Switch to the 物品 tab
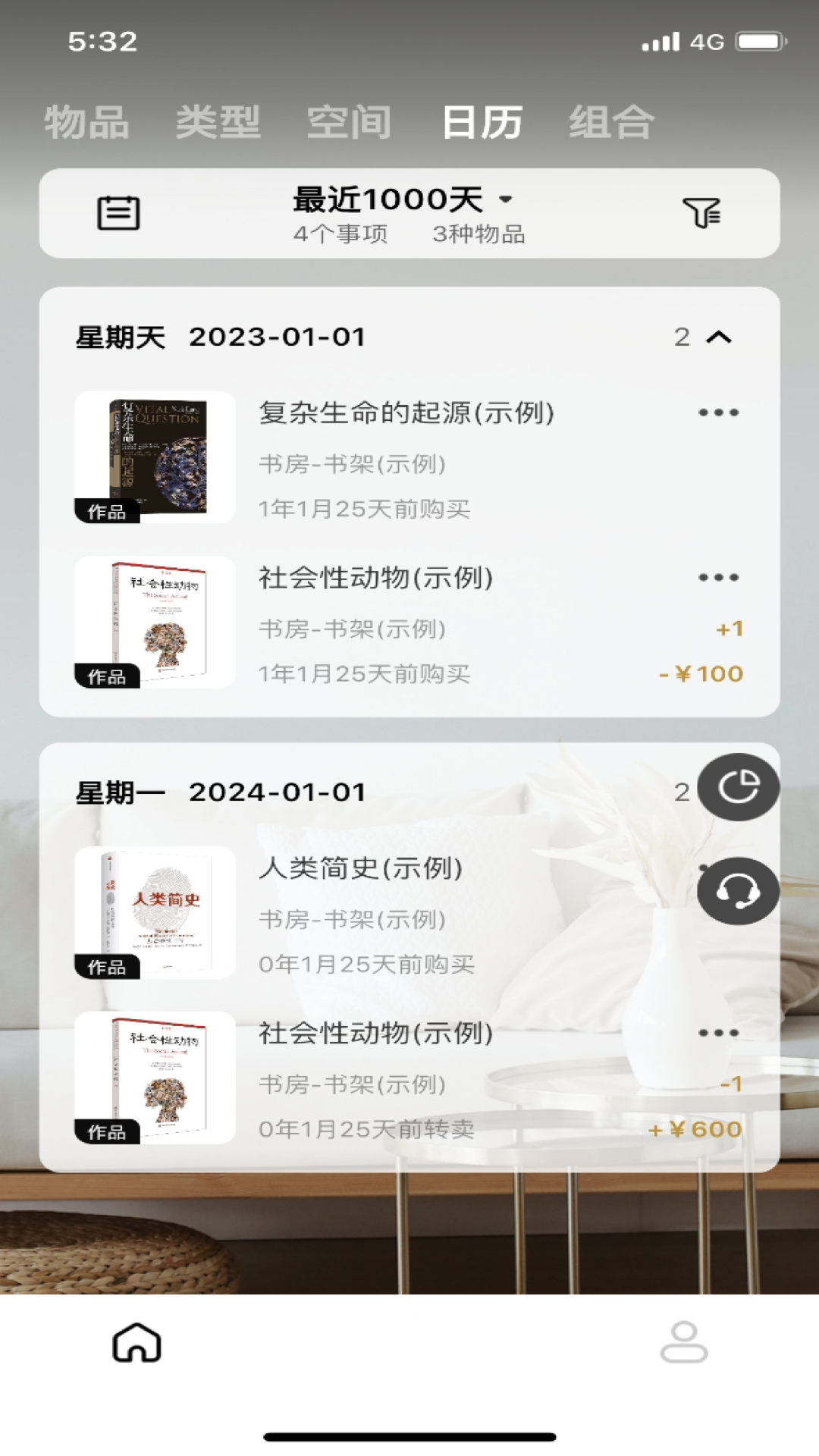 click(86, 123)
